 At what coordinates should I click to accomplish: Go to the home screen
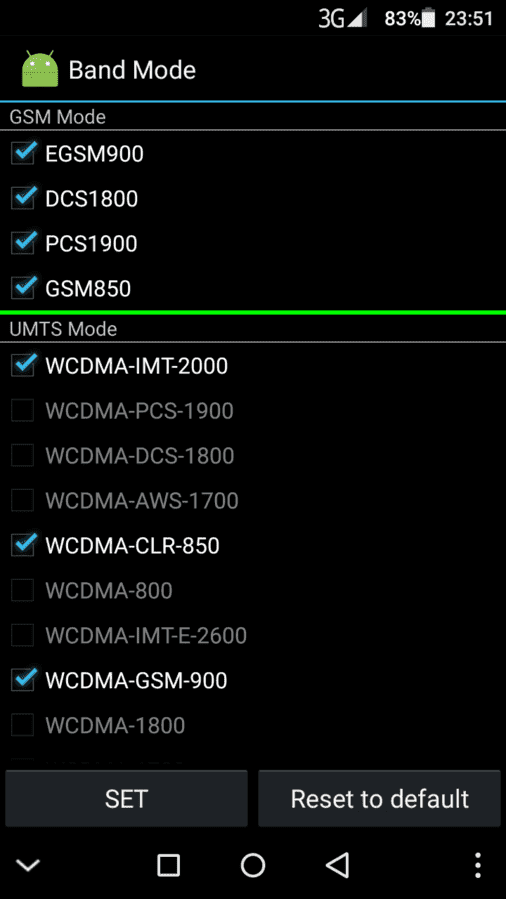253,865
